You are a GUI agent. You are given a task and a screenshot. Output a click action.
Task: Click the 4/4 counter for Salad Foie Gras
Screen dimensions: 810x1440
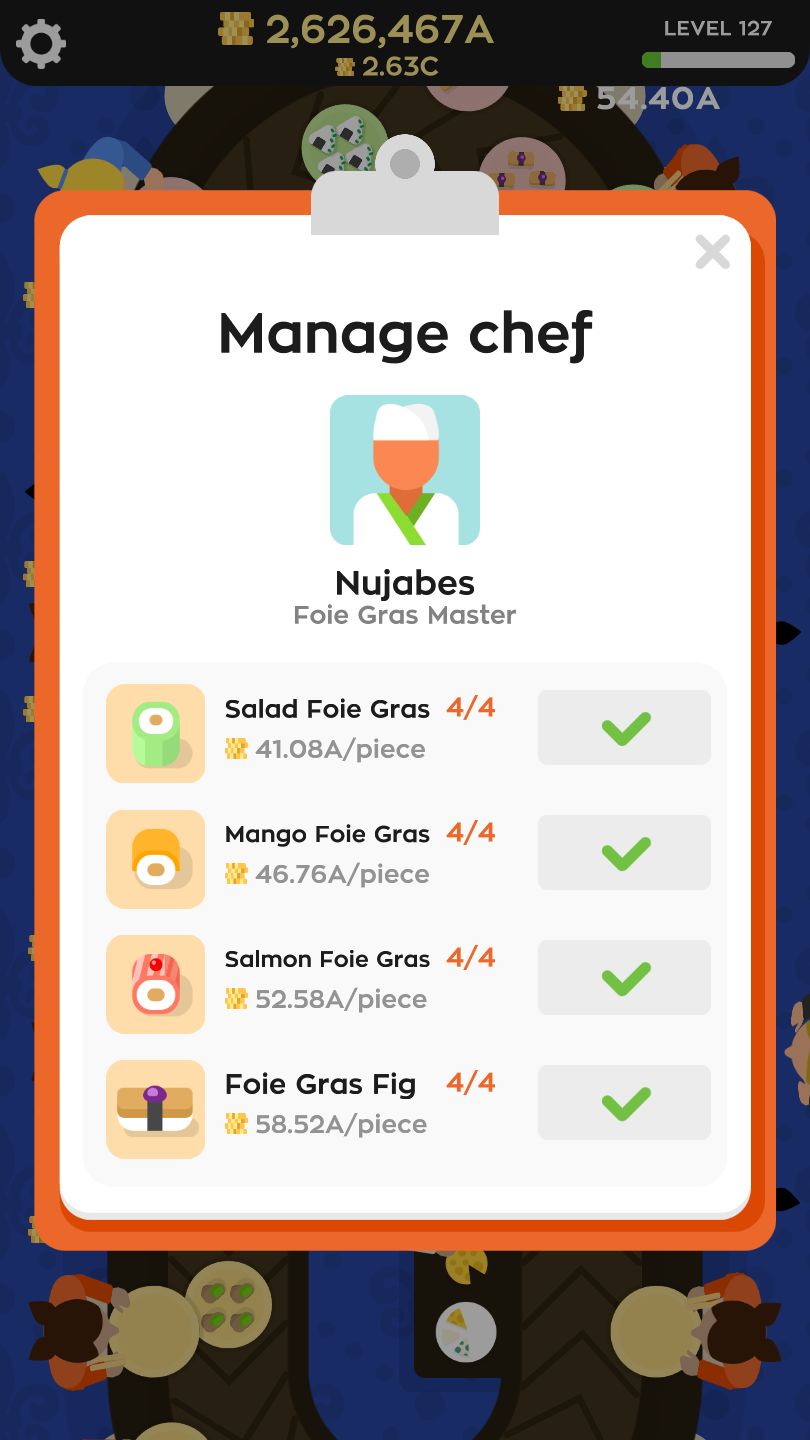(x=470, y=708)
